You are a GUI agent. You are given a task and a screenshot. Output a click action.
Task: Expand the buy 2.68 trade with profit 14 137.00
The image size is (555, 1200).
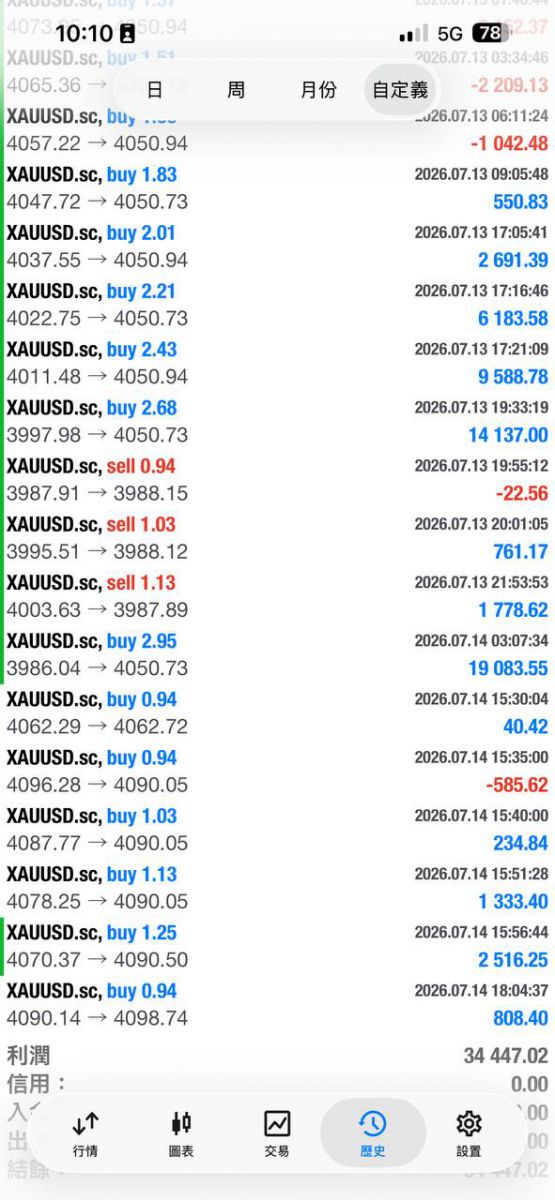click(x=277, y=421)
